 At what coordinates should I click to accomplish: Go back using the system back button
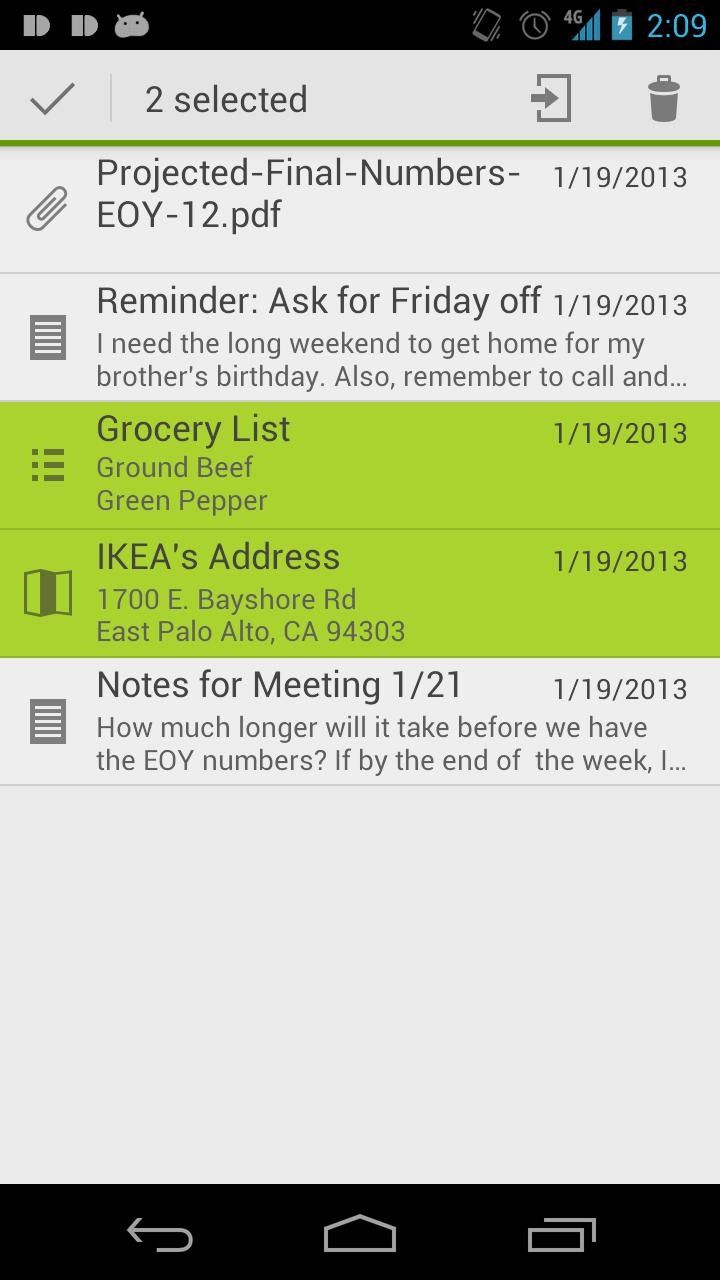(160, 1235)
